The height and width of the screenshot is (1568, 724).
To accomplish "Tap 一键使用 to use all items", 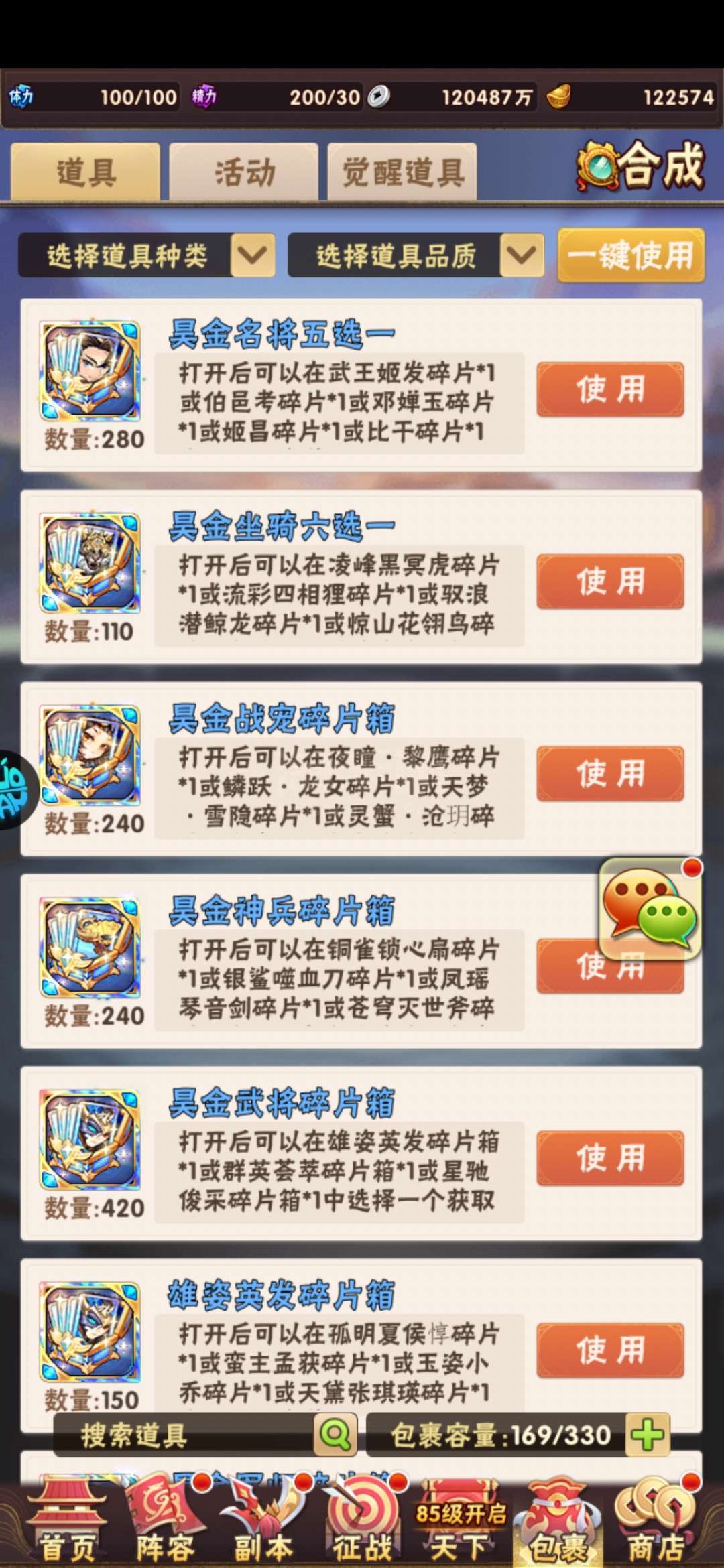I will 631,255.
